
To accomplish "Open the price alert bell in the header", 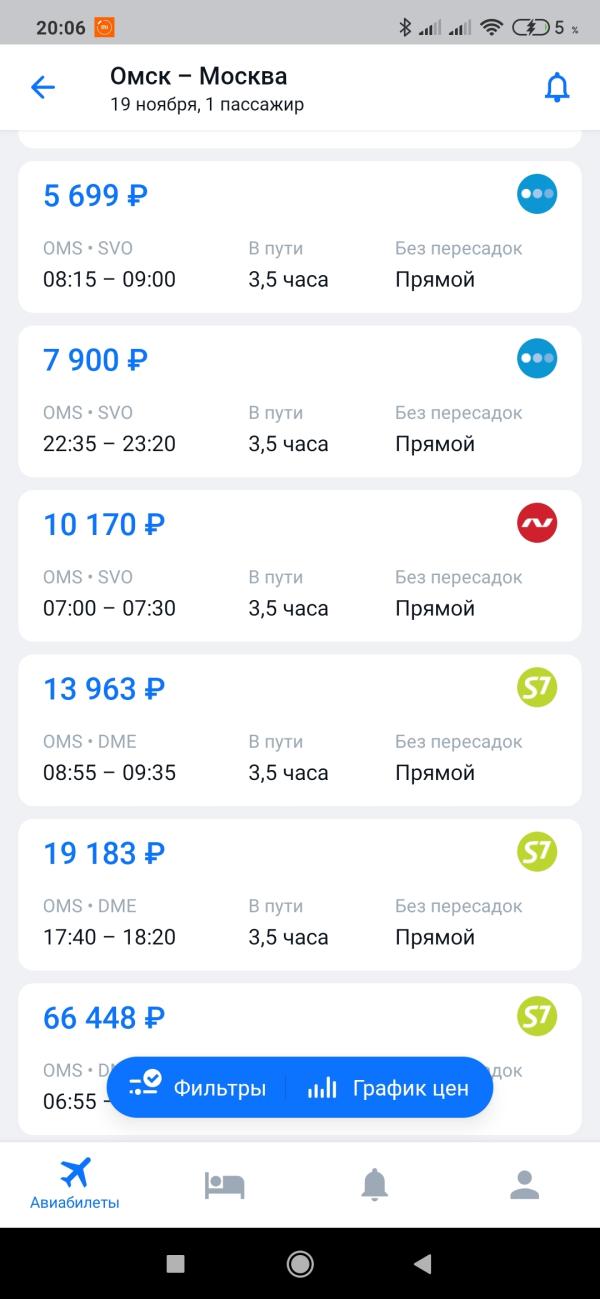I will 556,88.
